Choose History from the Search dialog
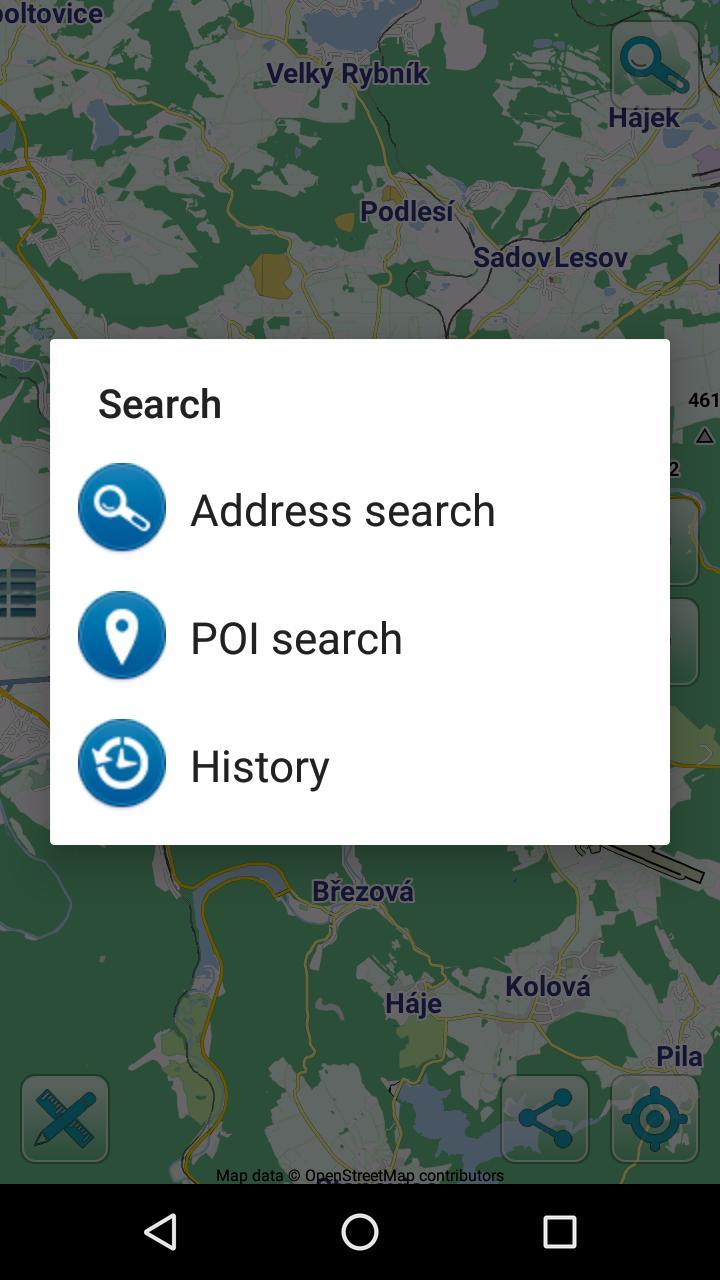The image size is (720, 1280). (259, 765)
